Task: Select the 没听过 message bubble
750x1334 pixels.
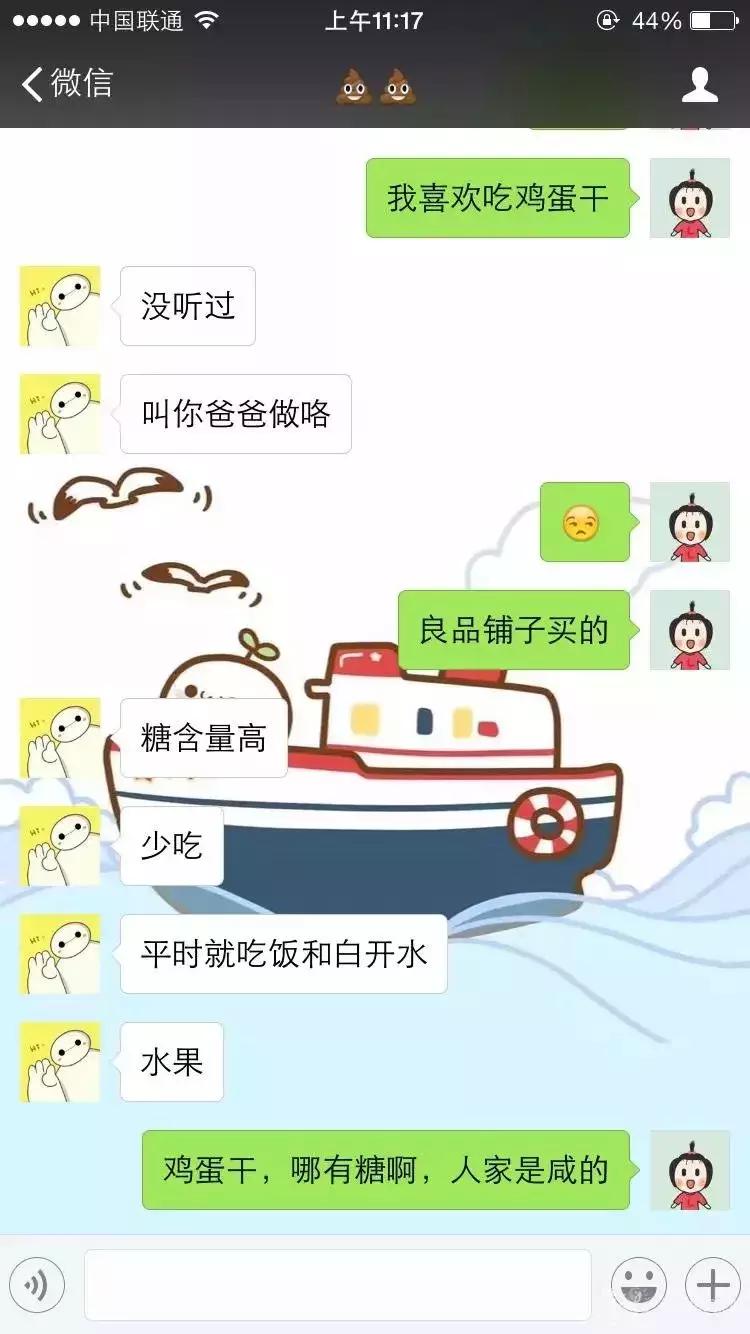Action: tap(188, 307)
